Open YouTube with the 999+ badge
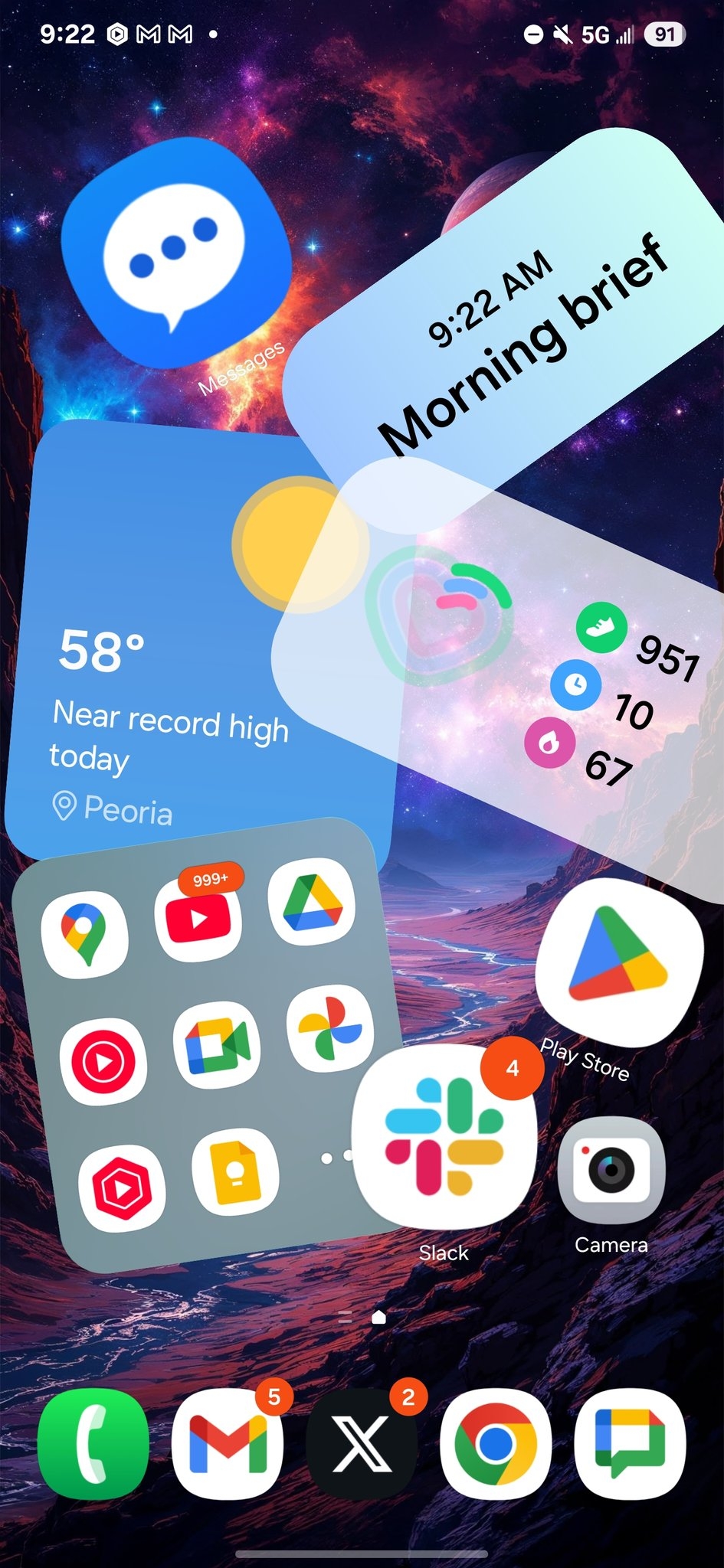724x1568 pixels. click(198, 919)
